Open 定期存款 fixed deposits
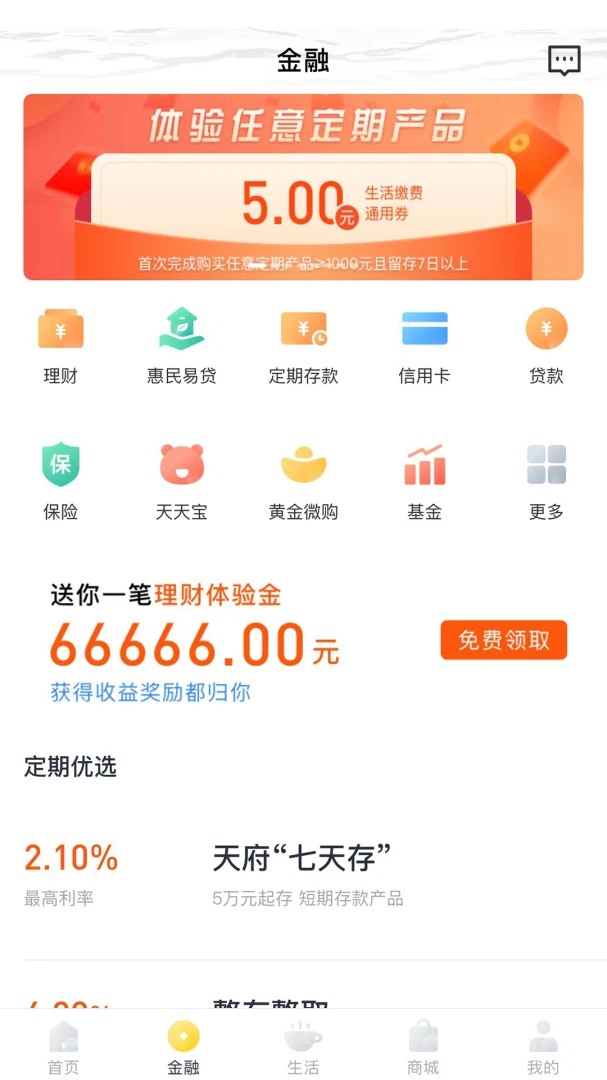 [x=303, y=346]
